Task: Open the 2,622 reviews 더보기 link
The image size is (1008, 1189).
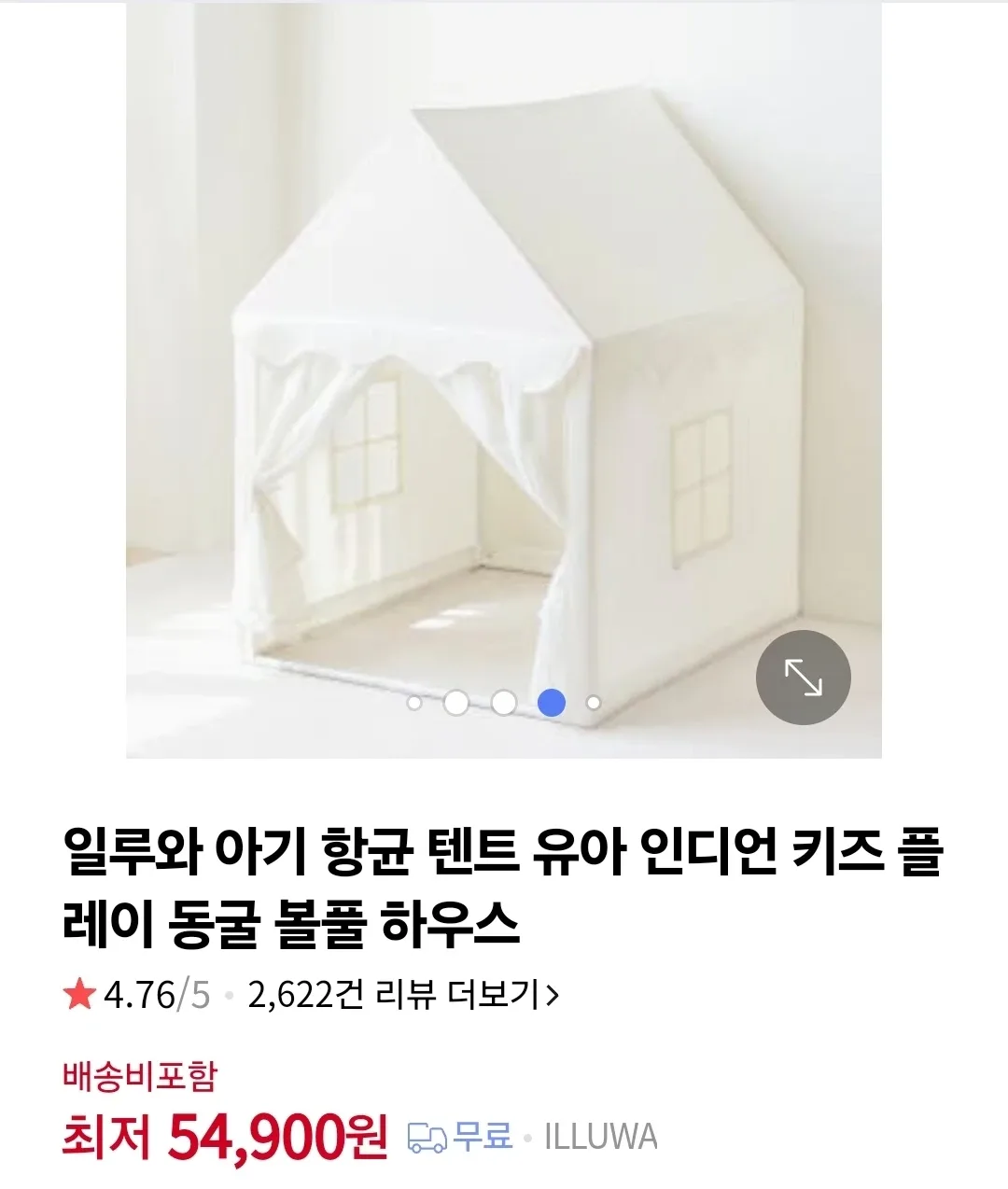Action: point(403,995)
